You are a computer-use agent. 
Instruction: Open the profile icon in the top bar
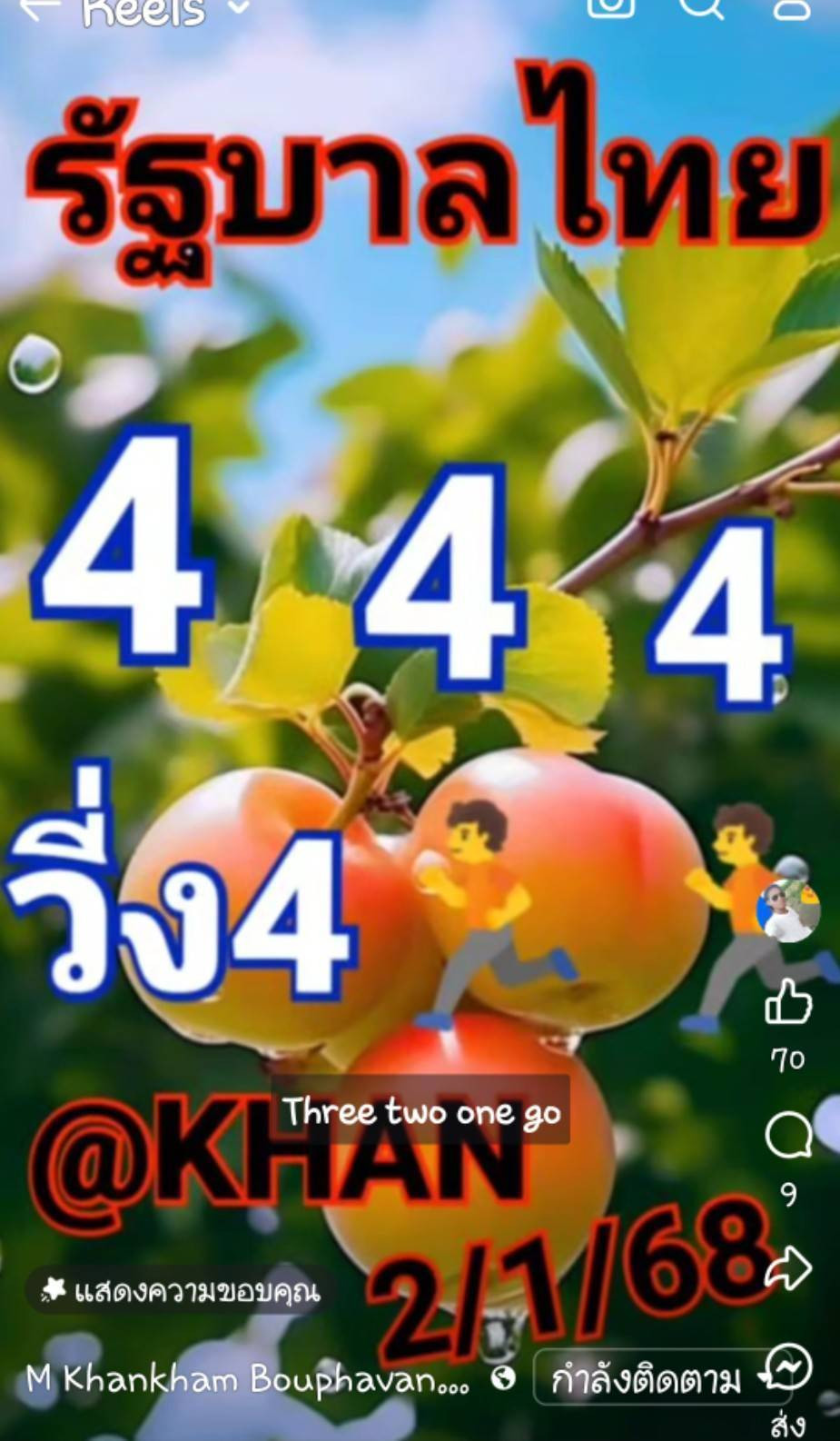coord(792,6)
